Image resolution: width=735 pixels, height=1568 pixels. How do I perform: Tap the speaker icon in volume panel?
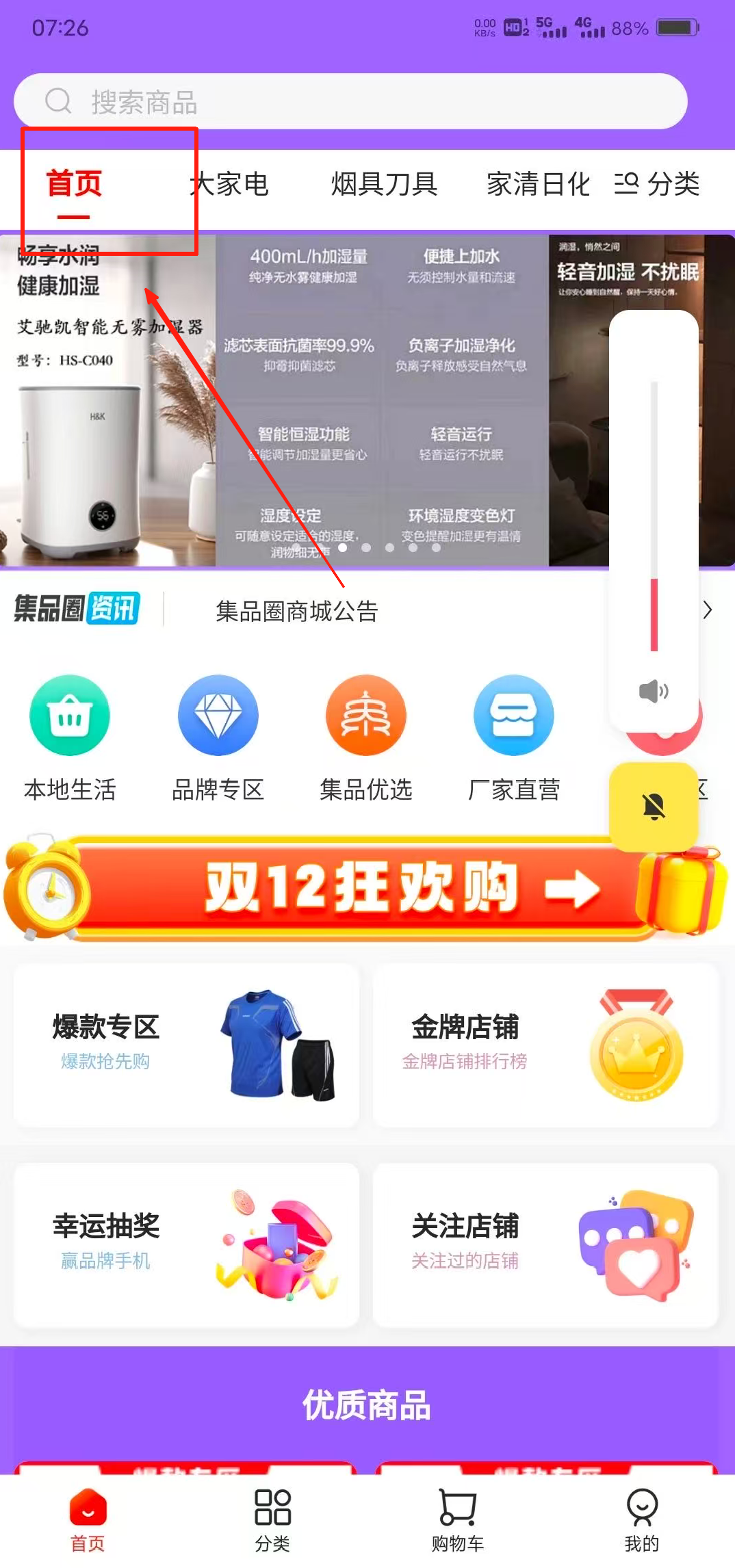[x=654, y=691]
